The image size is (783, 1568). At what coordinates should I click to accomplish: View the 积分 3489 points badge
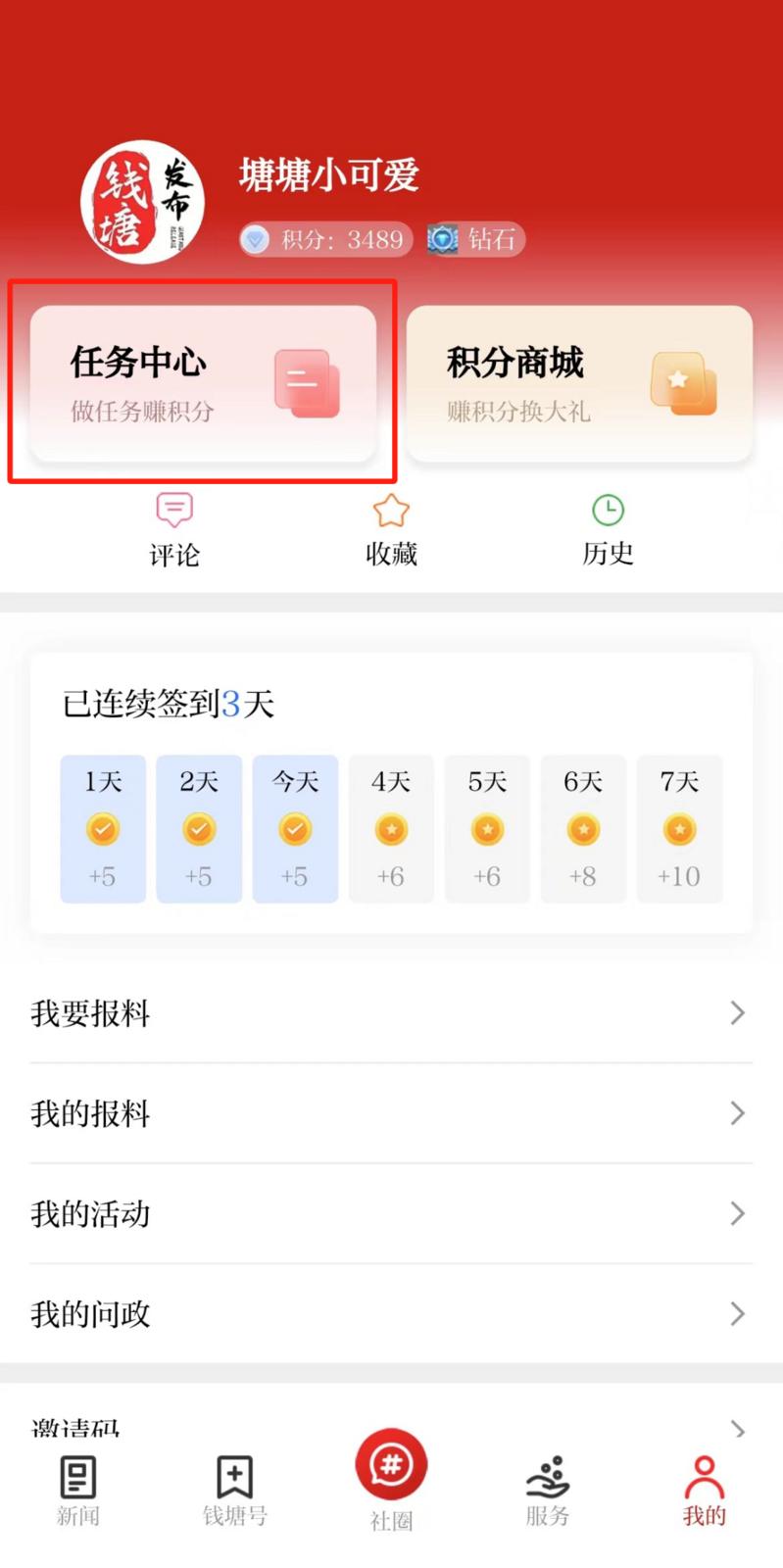[326, 240]
